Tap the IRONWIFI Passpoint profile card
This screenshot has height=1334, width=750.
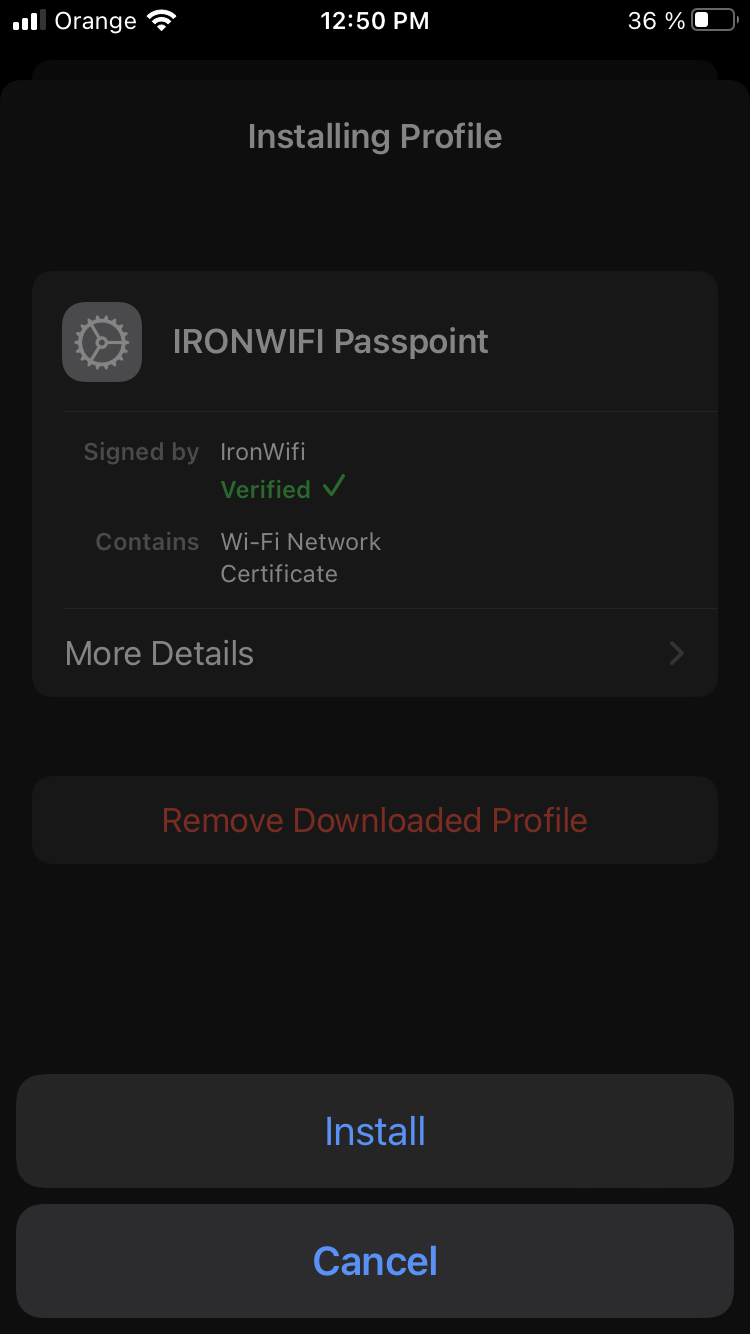[375, 341]
